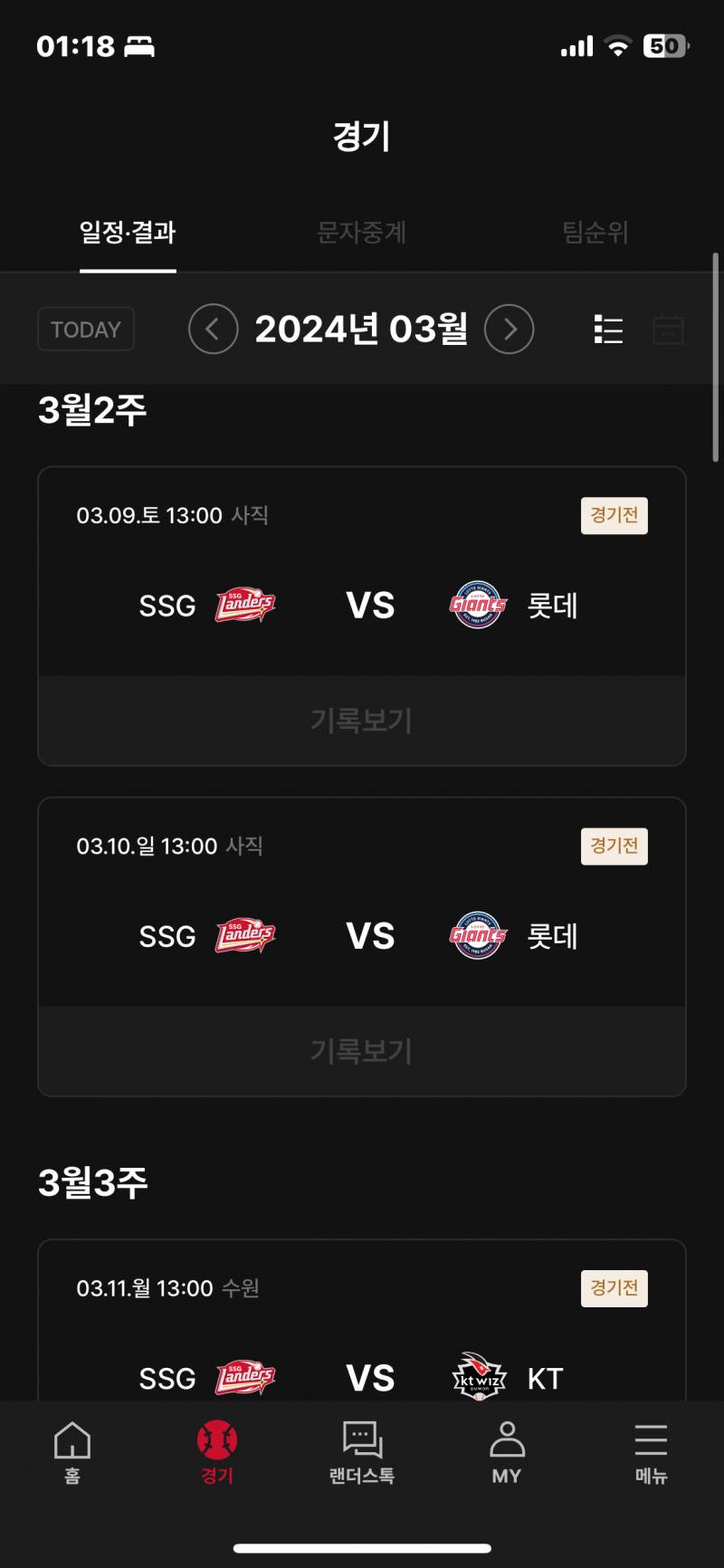Advance to April using the right arrow
The height and width of the screenshot is (1568, 724).
(x=510, y=329)
